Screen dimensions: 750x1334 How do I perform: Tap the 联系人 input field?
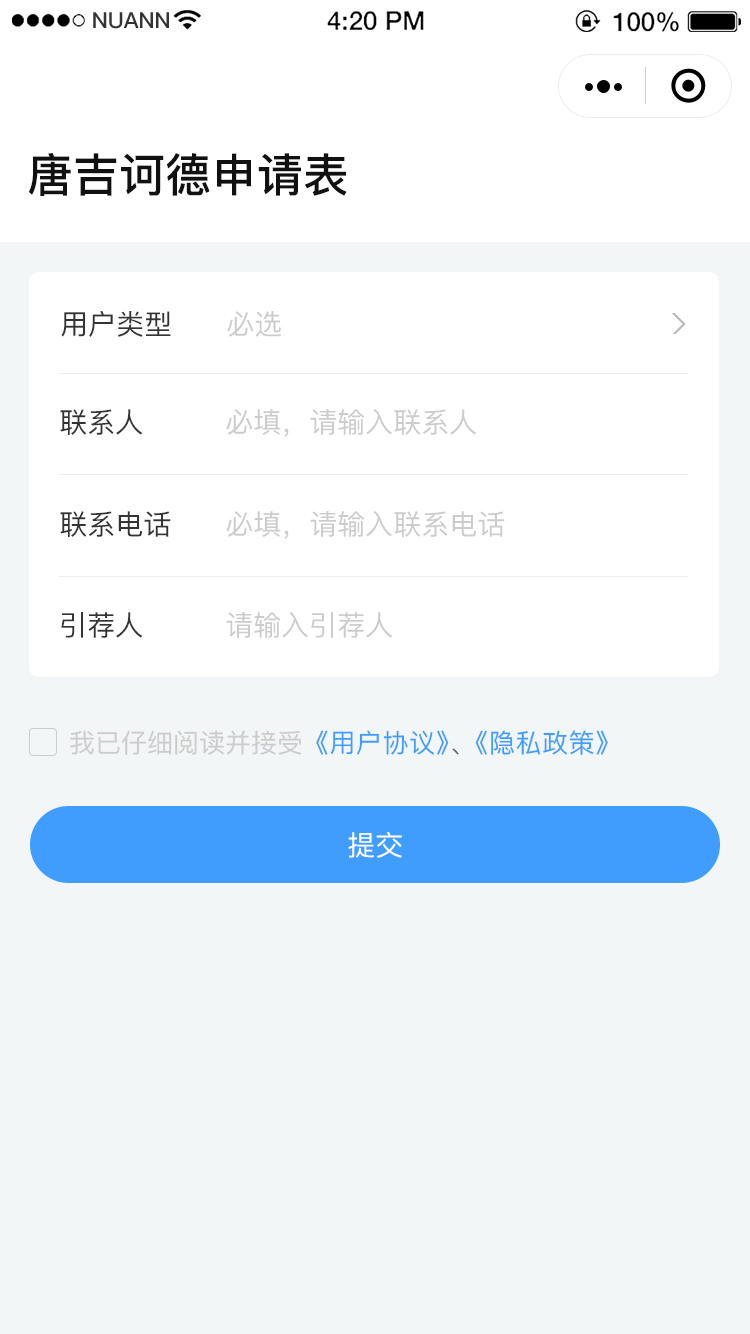pyautogui.click(x=456, y=423)
